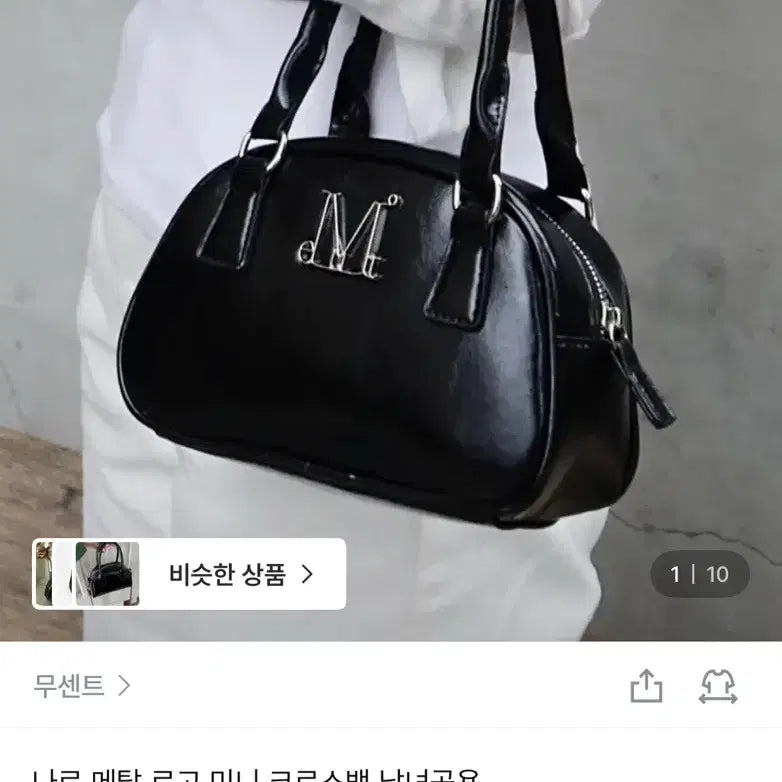Tap the clothing icon beside share
782x782 pixels.
coord(718,686)
